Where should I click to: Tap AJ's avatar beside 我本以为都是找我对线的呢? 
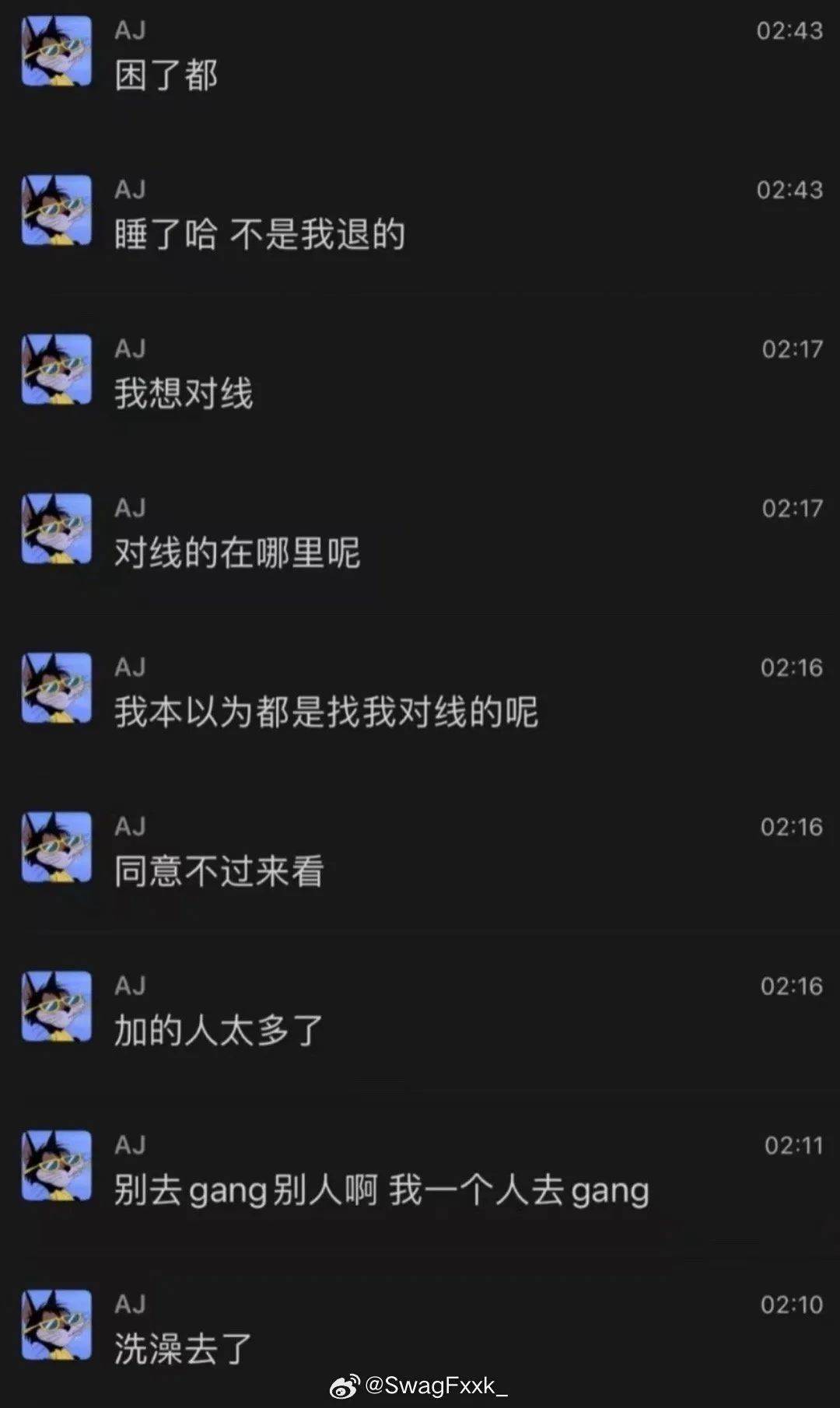(x=57, y=688)
